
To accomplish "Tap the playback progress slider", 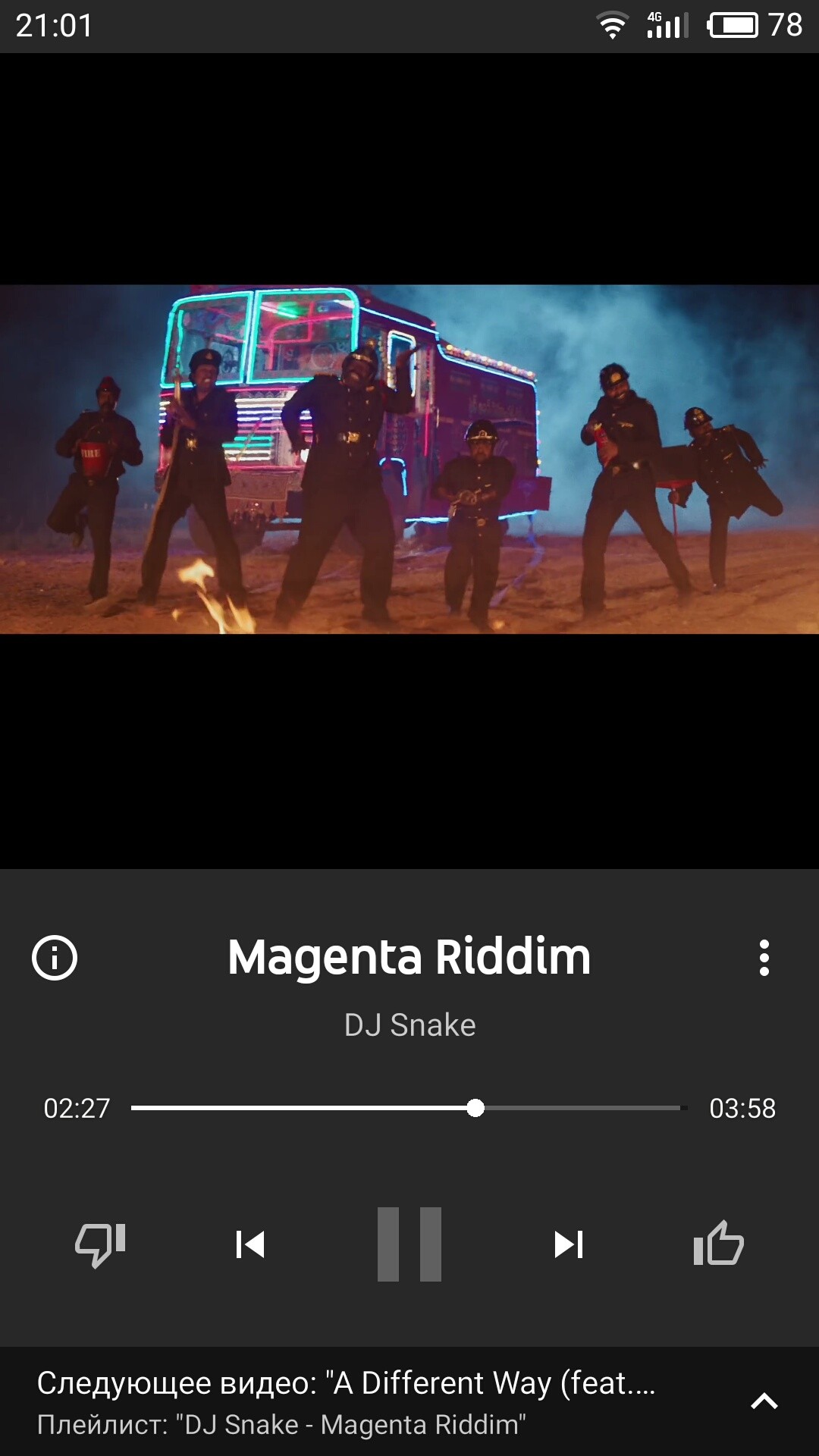I will (x=409, y=1108).
